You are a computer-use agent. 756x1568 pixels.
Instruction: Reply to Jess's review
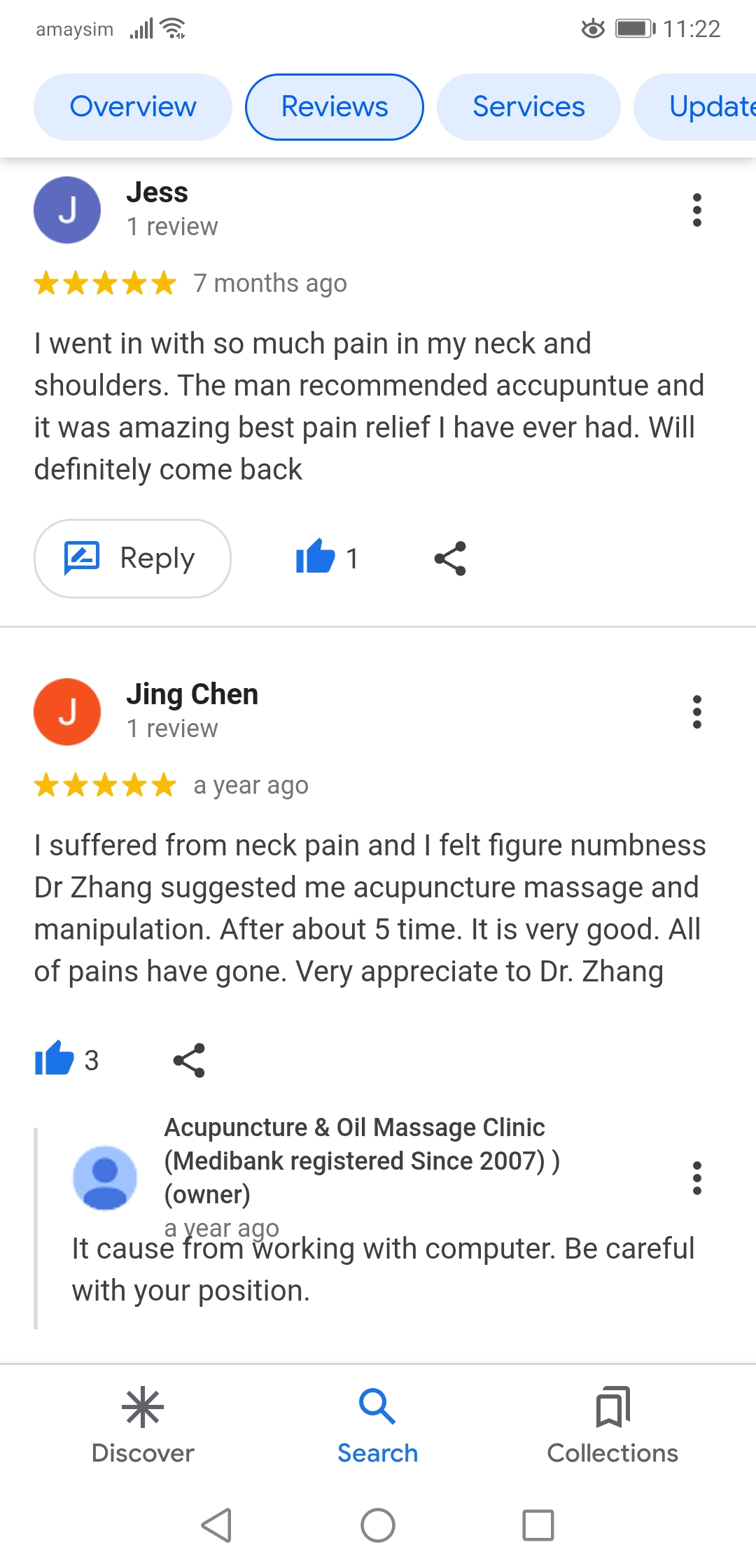132,559
